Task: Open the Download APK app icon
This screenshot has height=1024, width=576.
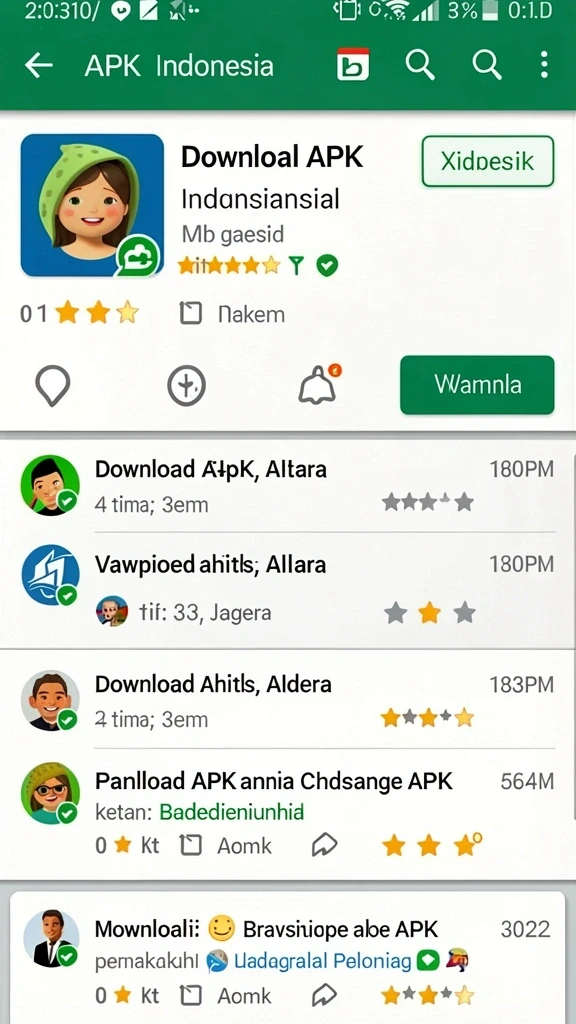Action: click(x=92, y=205)
